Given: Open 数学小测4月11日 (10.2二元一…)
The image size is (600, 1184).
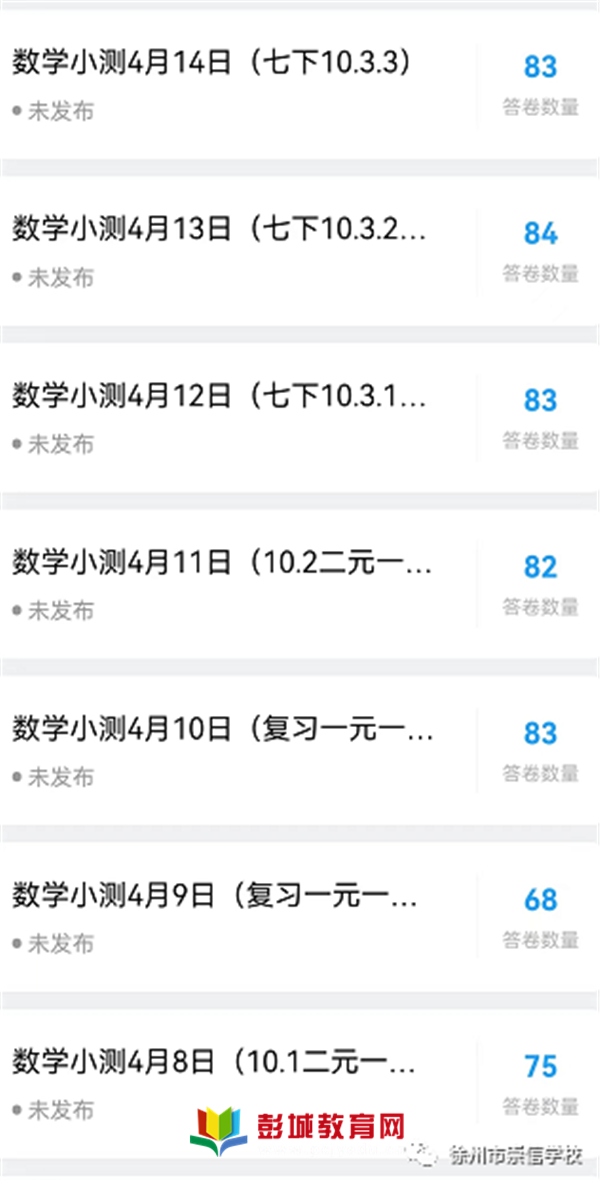Looking at the screenshot, I should (x=300, y=584).
